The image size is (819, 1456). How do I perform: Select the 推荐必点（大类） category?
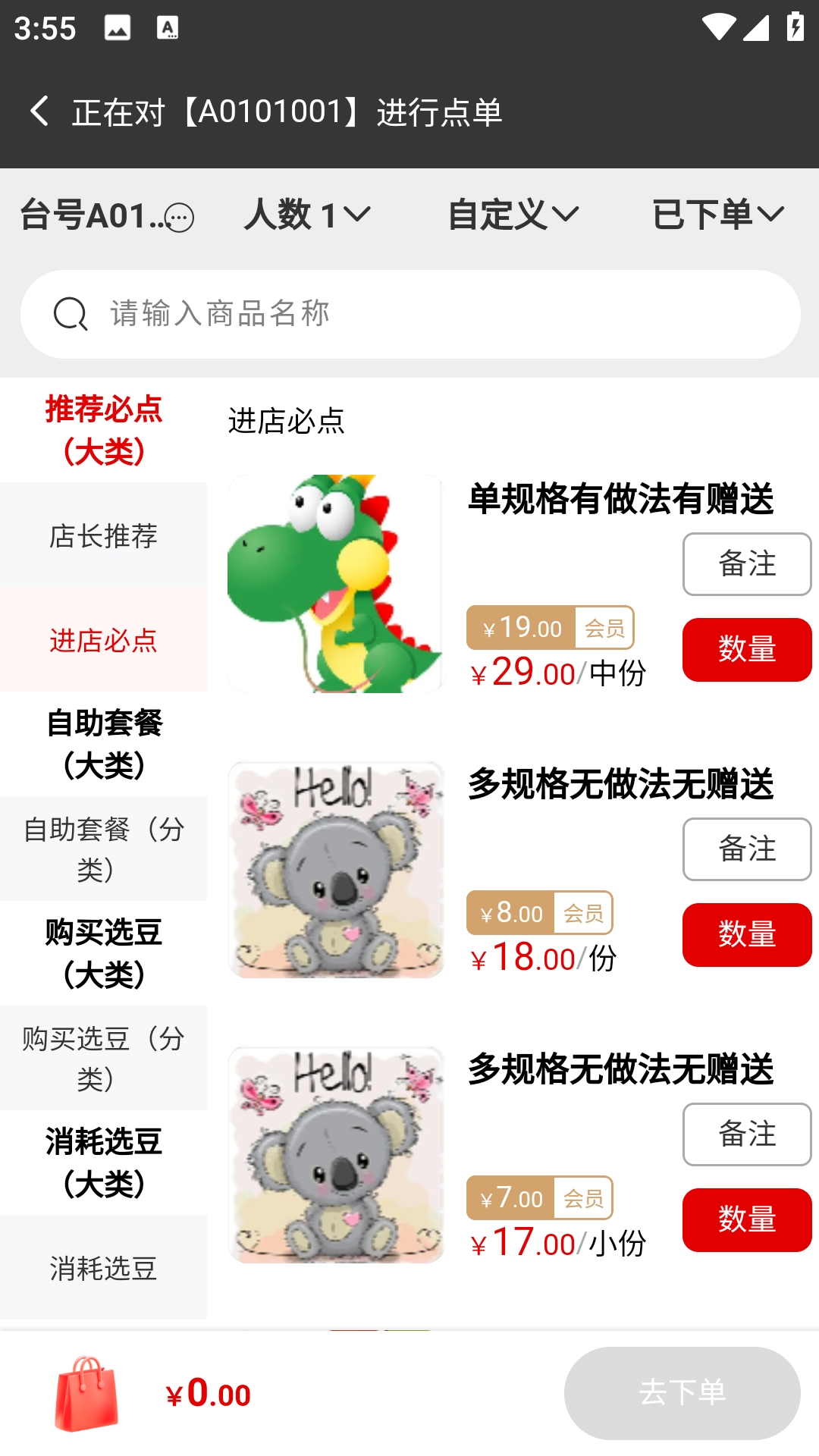pyautogui.click(x=104, y=430)
